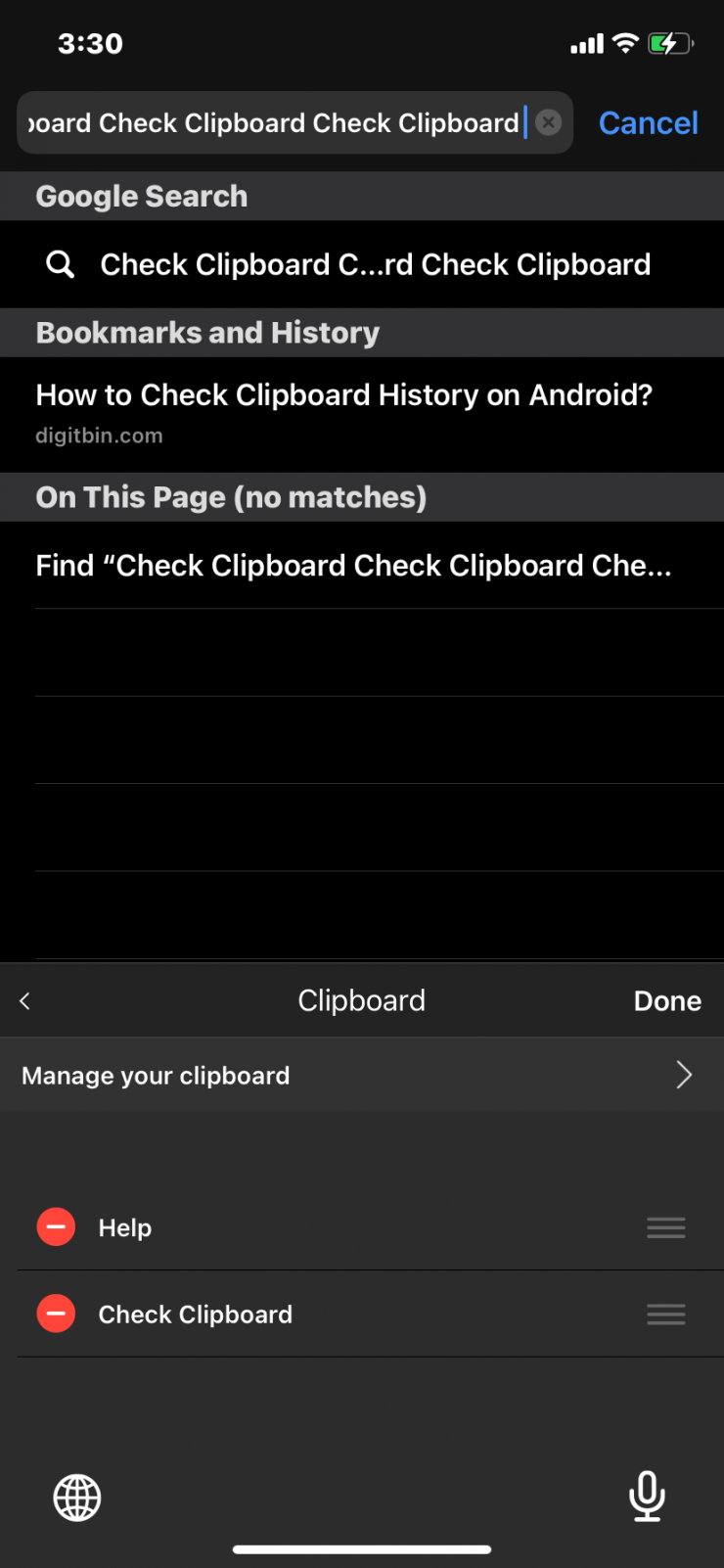The width and height of the screenshot is (724, 1568).
Task: Tap the Wi-Fi status icon
Action: [x=625, y=43]
